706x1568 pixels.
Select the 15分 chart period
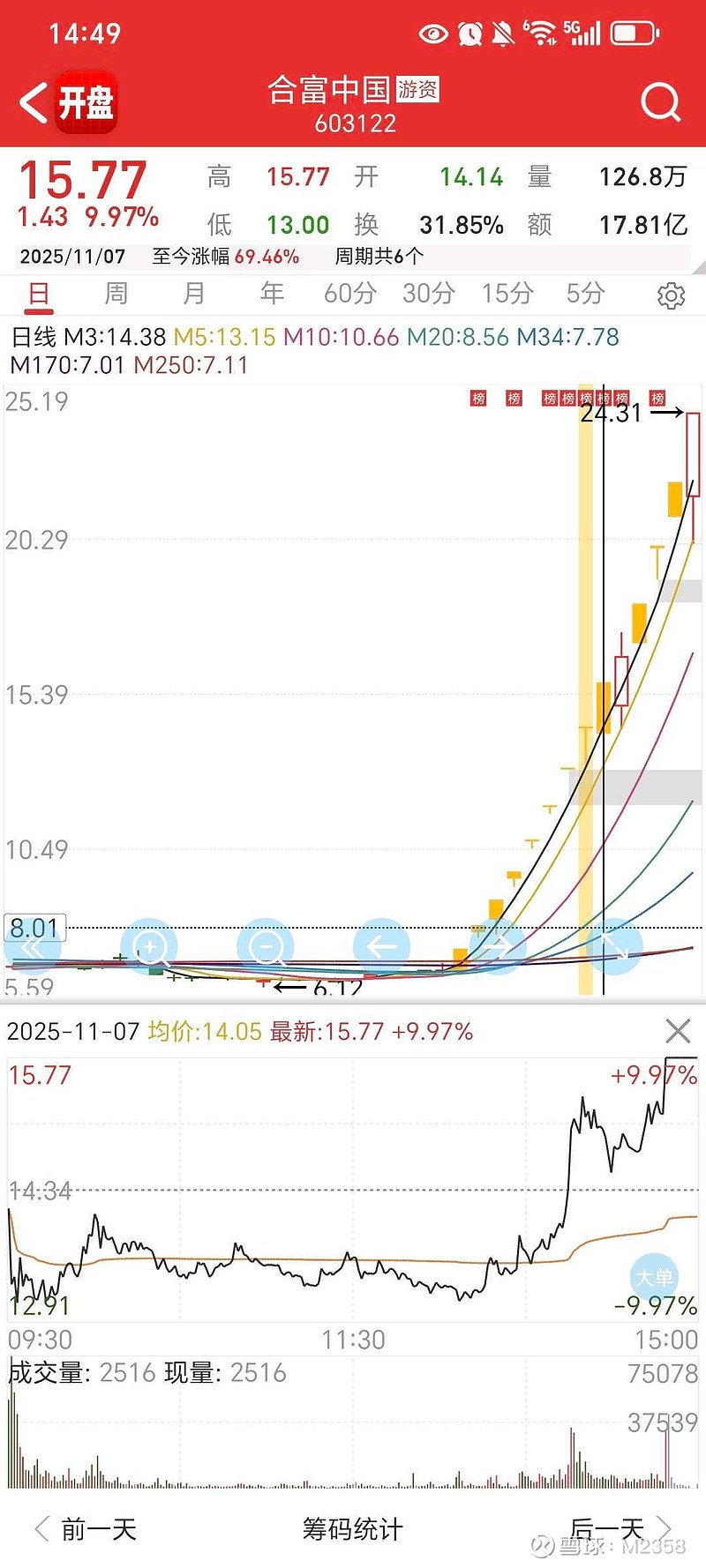[507, 294]
